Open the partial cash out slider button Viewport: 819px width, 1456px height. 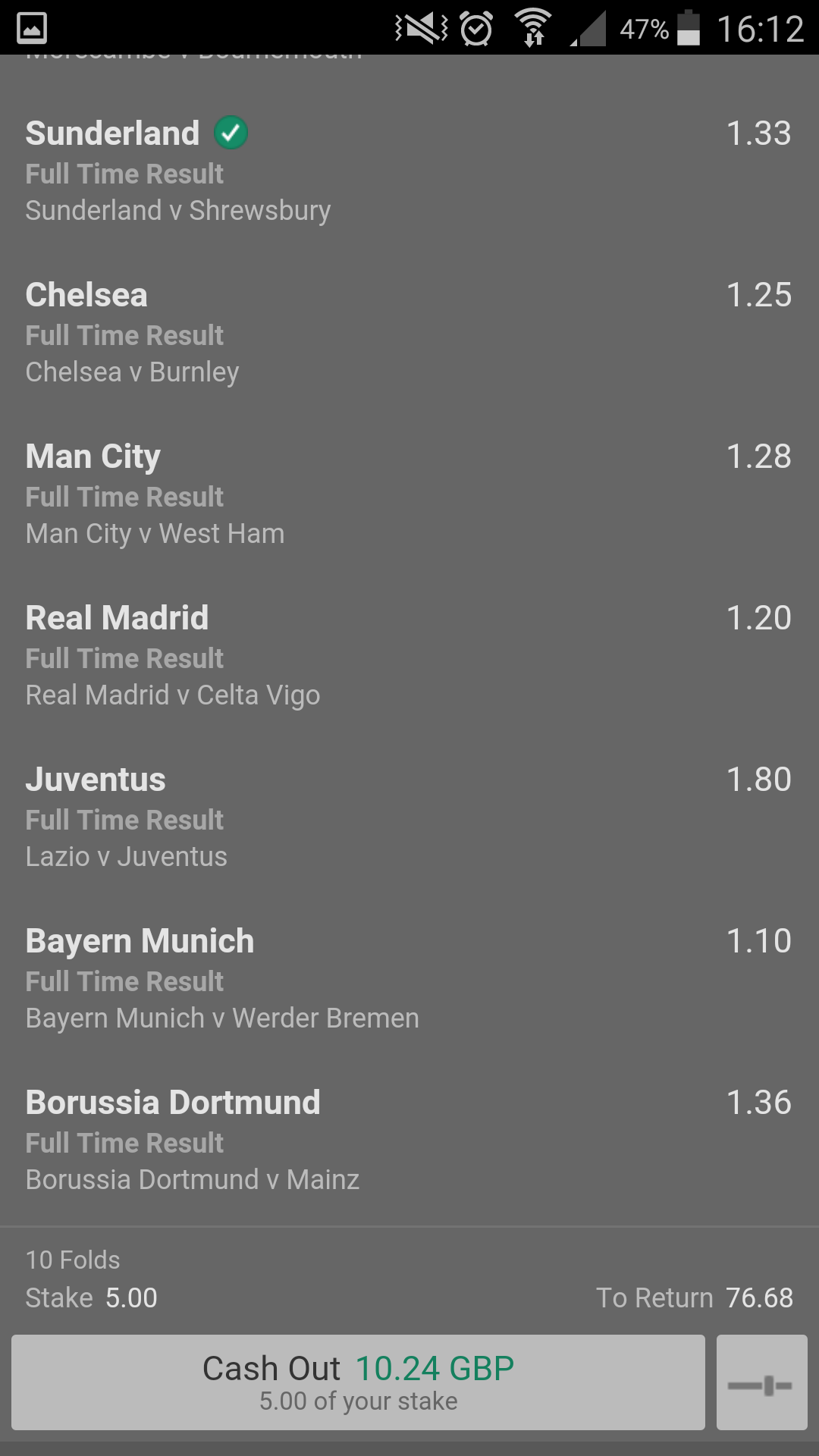[x=761, y=1382]
